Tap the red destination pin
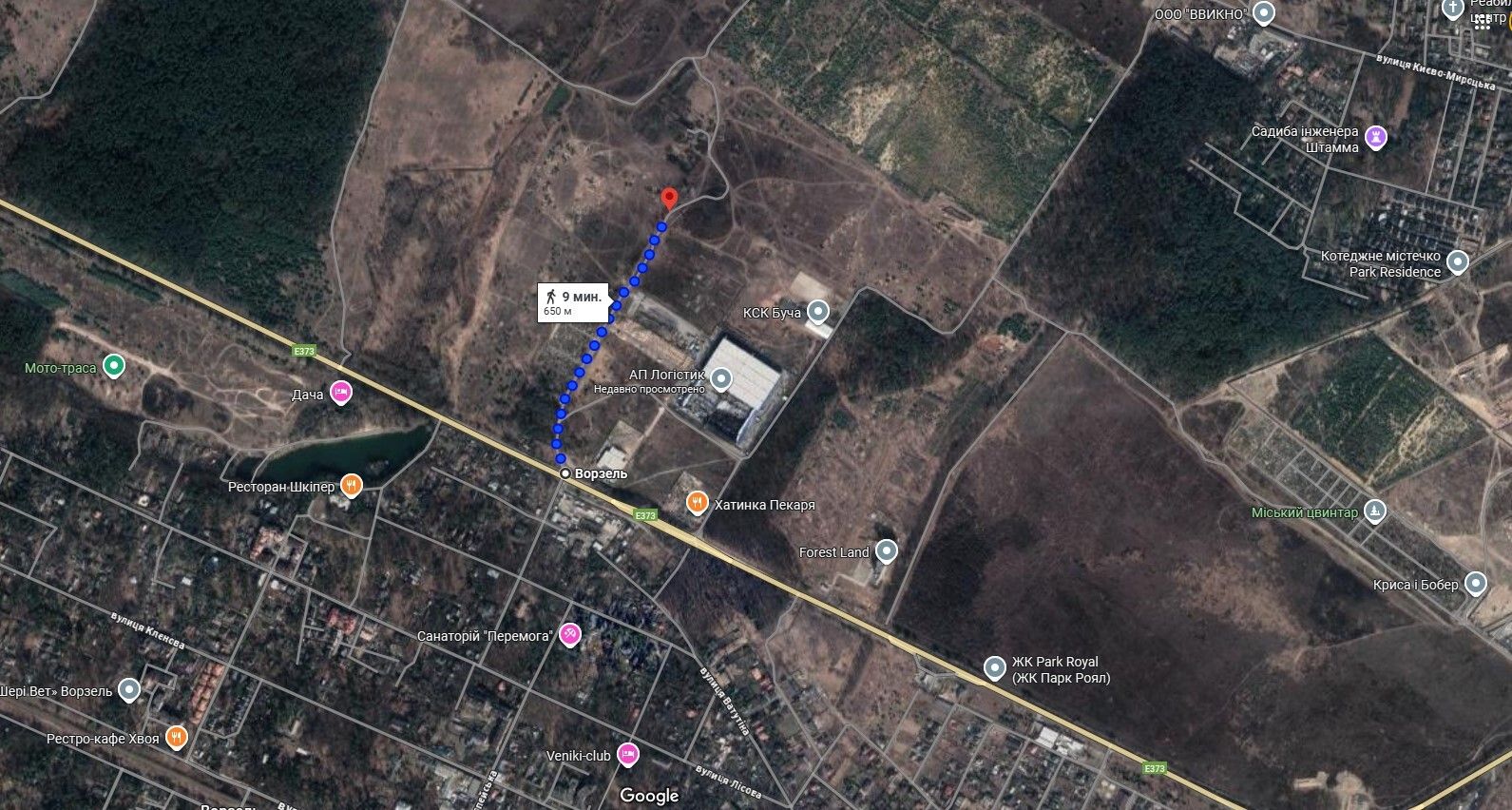This screenshot has height=810, width=1512. pyautogui.click(x=668, y=198)
